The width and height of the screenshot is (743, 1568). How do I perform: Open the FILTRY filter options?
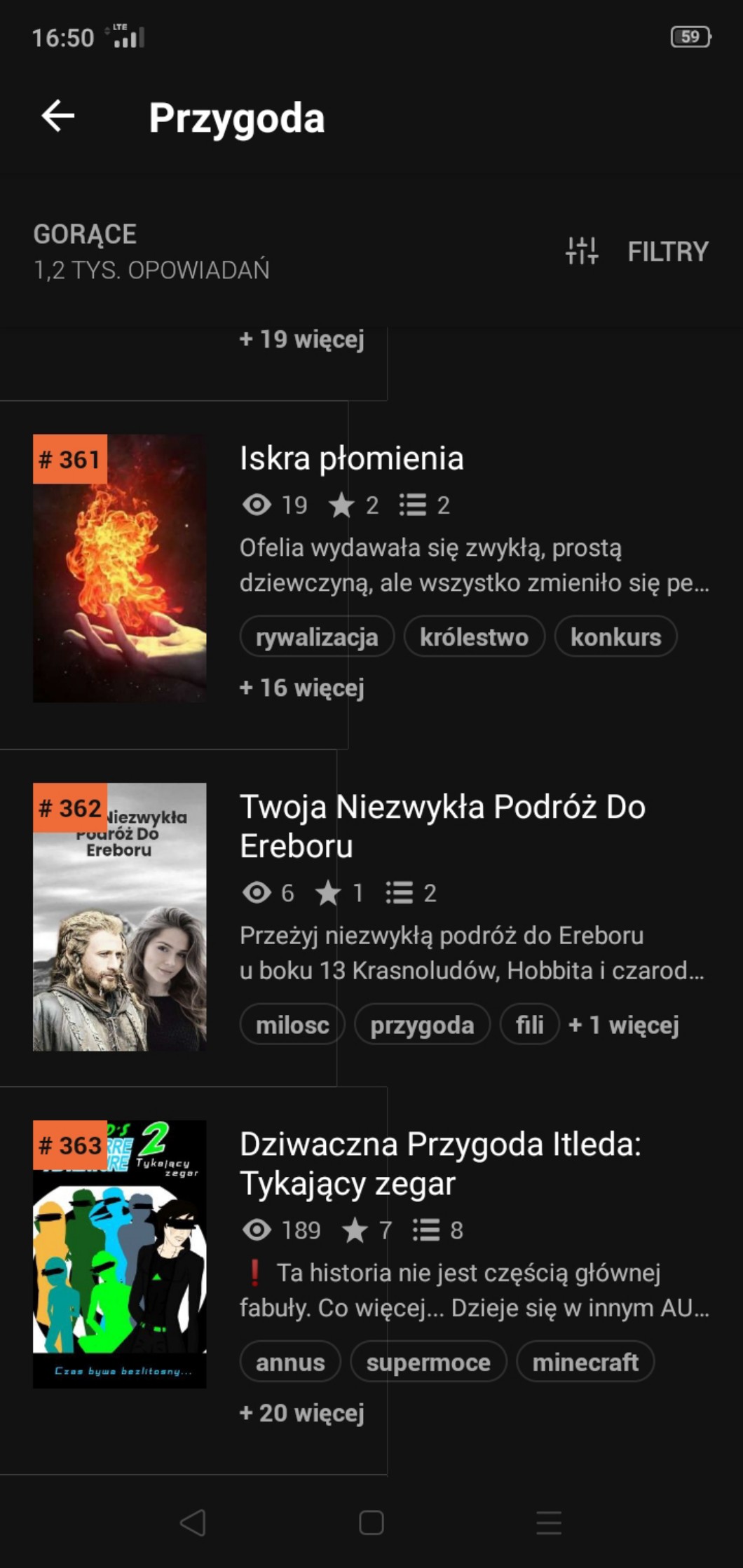(x=638, y=251)
